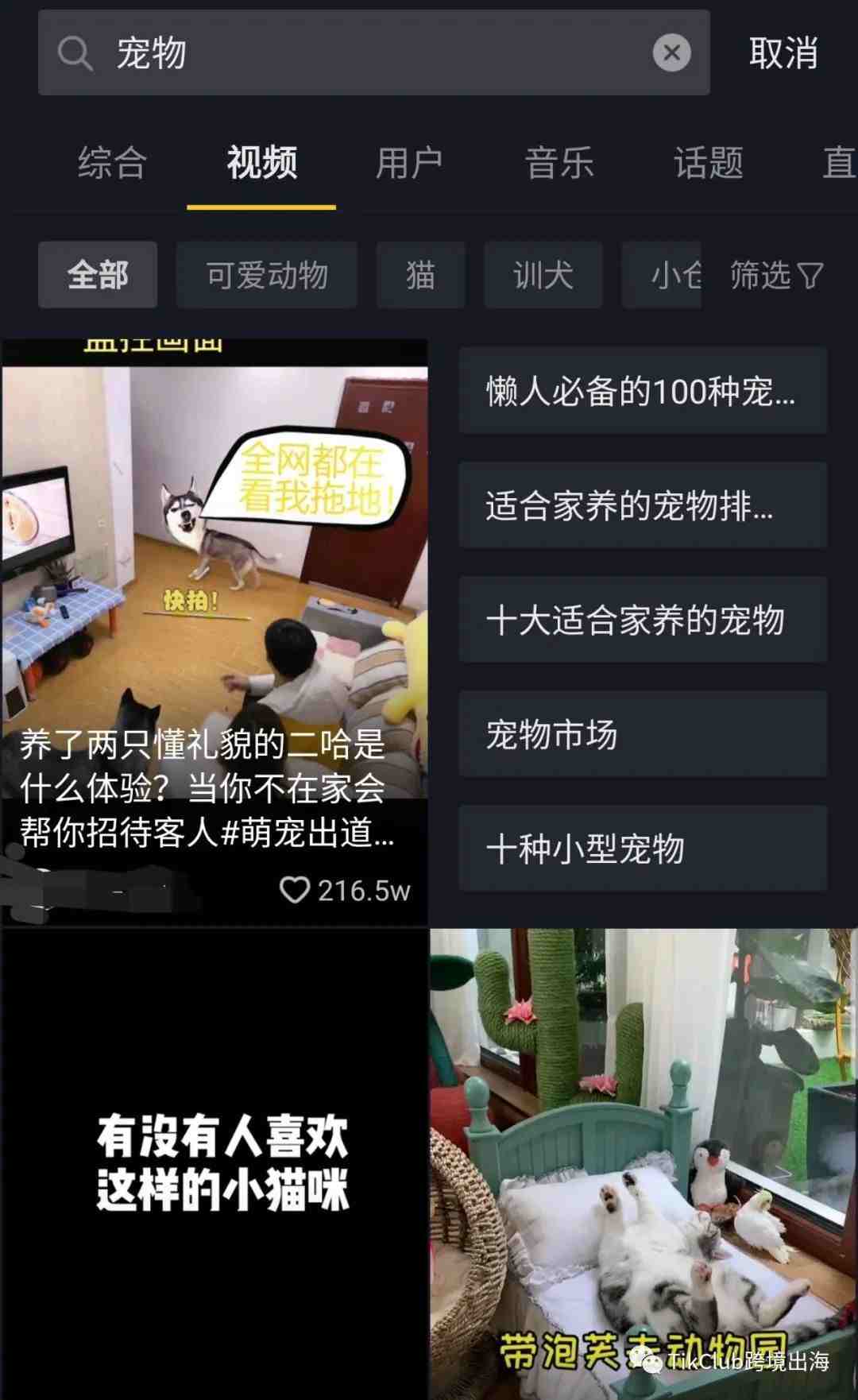Select the 训犬 filter chip
Image resolution: width=858 pixels, height=1400 pixels.
click(543, 276)
